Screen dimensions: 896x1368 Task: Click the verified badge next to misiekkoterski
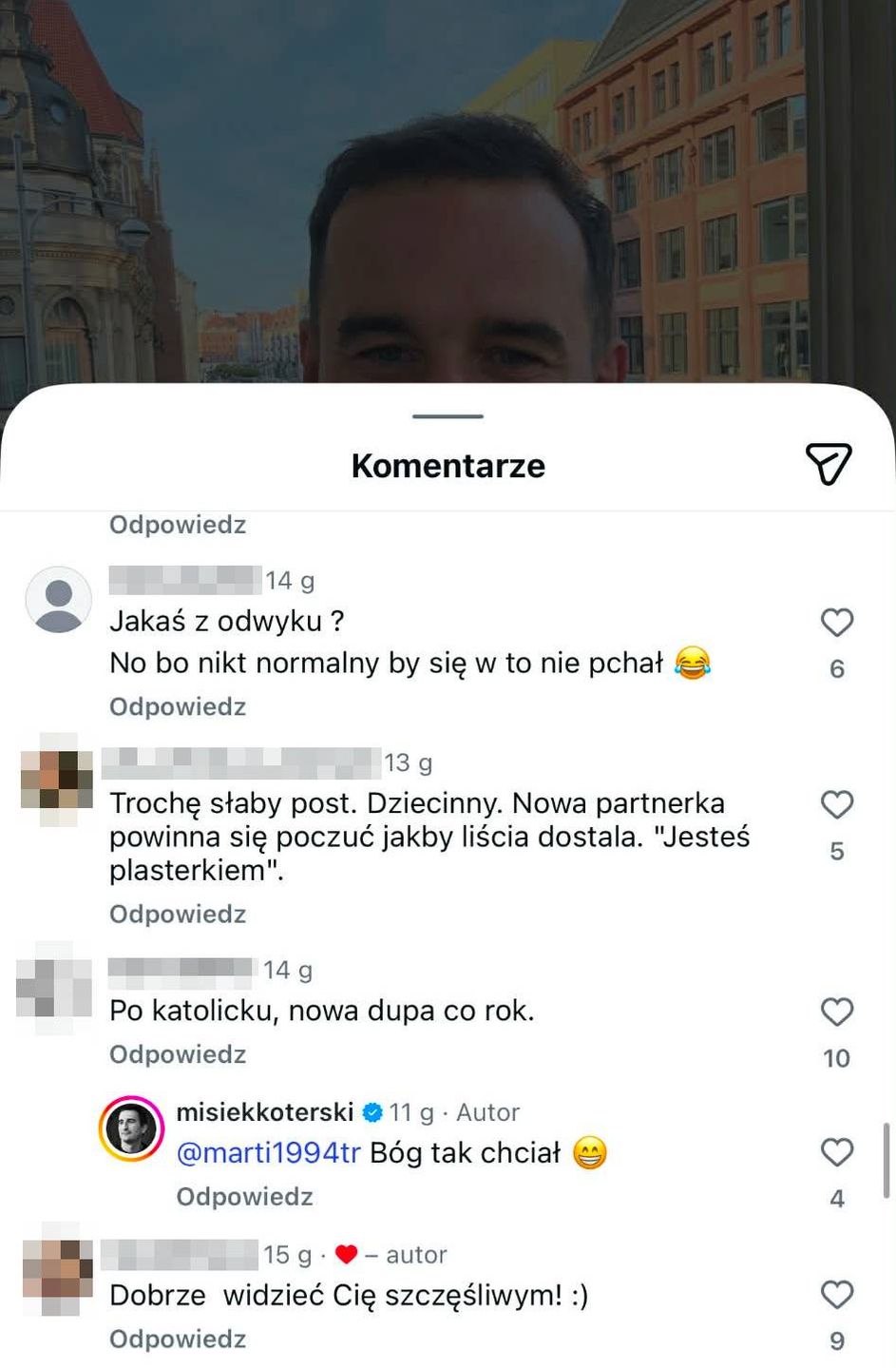tap(372, 1111)
